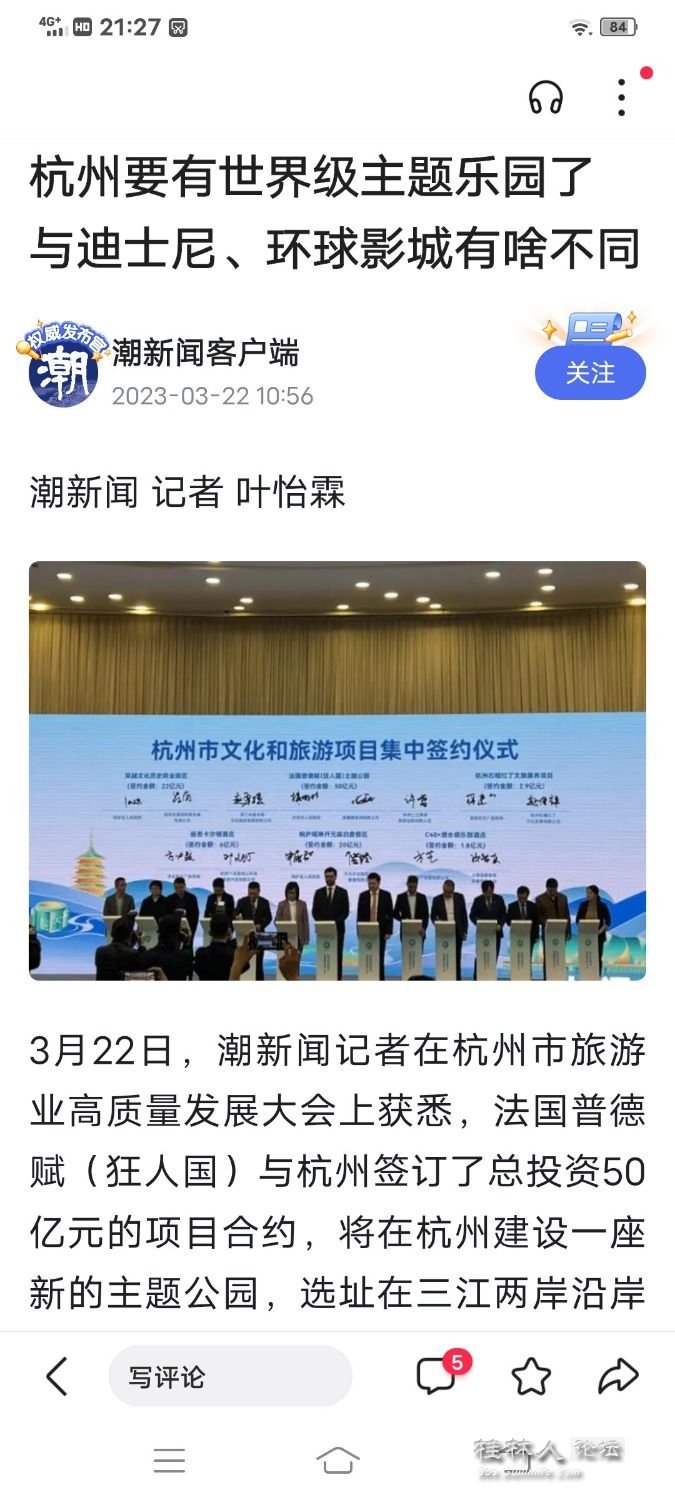The image size is (675, 1500).
Task: Open the 5 comments
Action: click(x=437, y=1377)
